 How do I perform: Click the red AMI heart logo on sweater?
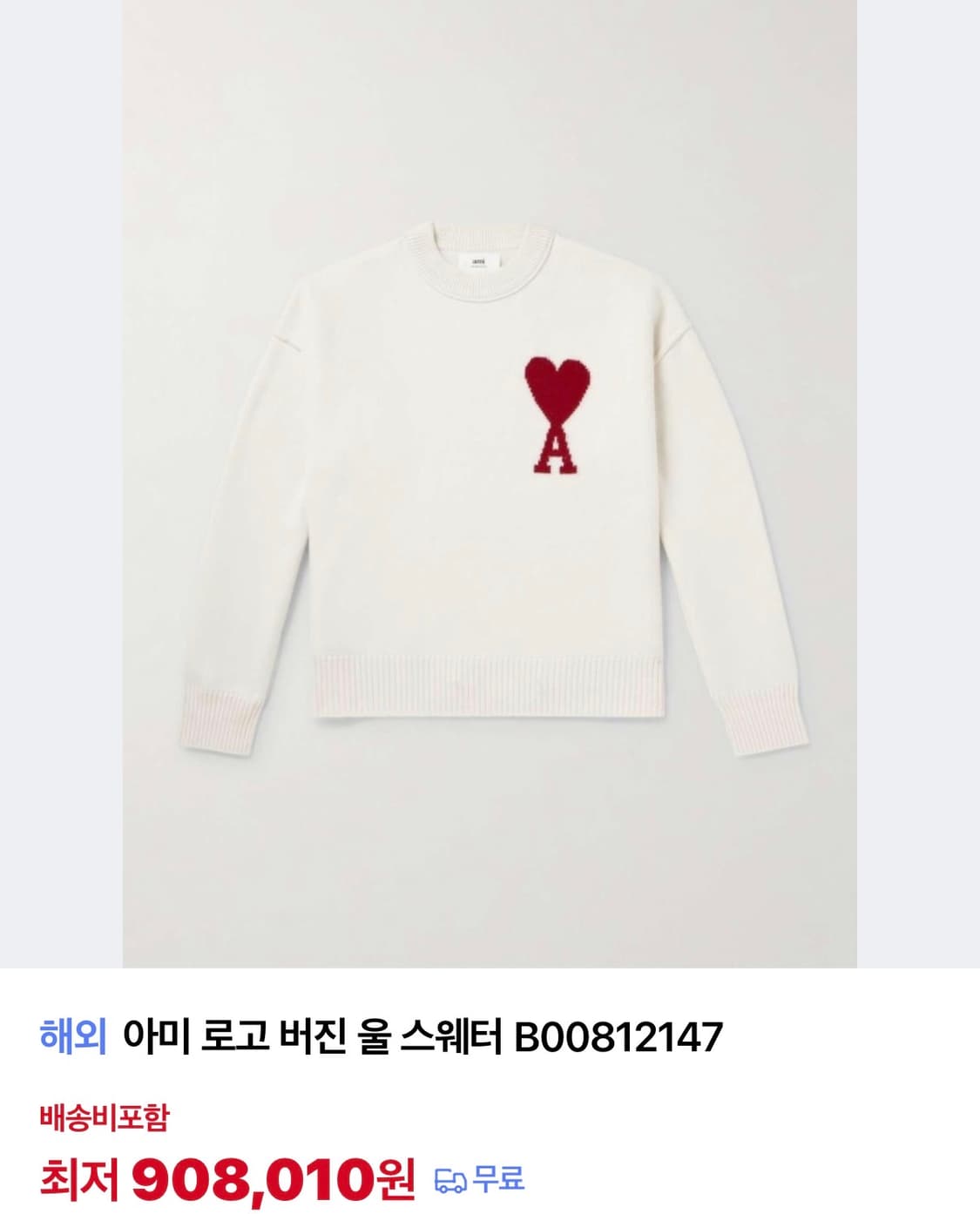[x=558, y=409]
